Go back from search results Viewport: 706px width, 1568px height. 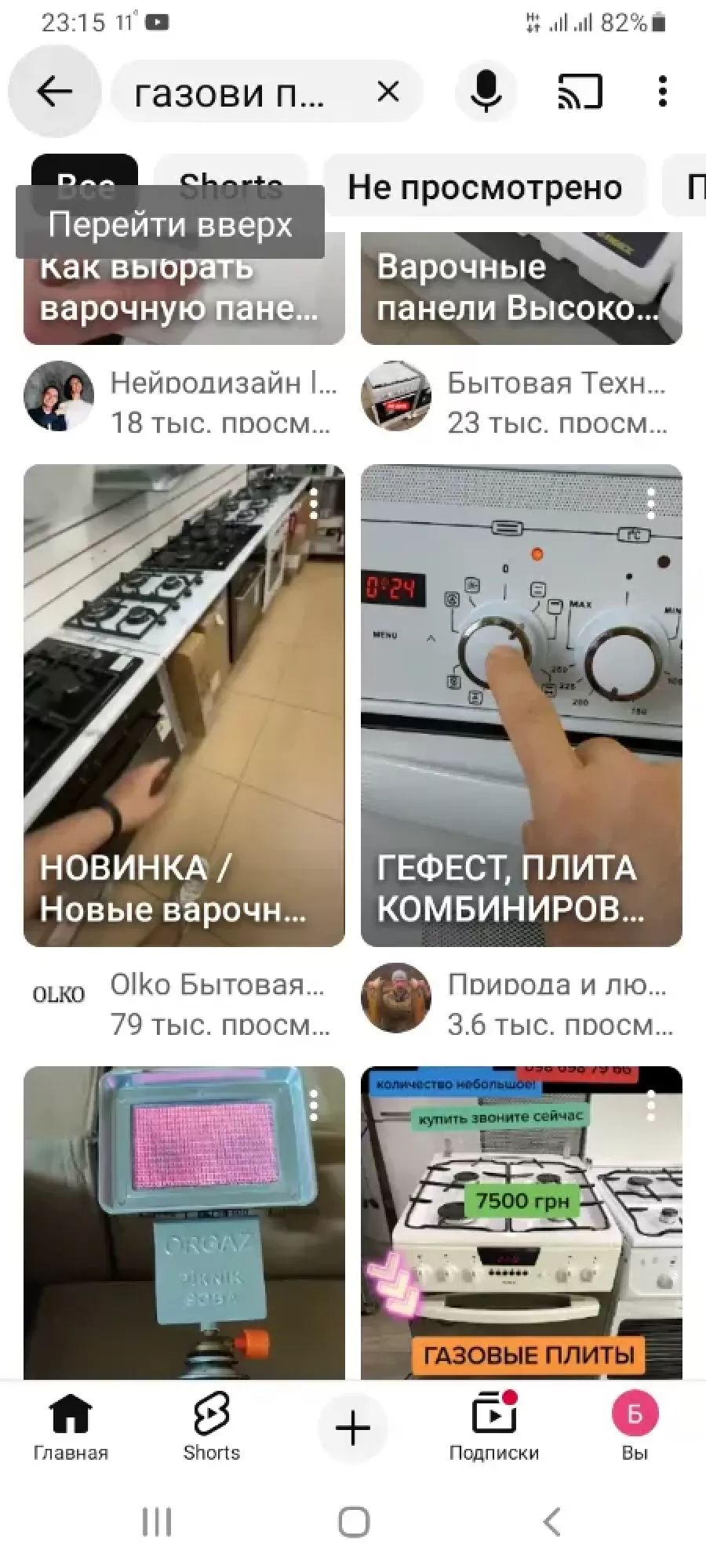coord(54,92)
